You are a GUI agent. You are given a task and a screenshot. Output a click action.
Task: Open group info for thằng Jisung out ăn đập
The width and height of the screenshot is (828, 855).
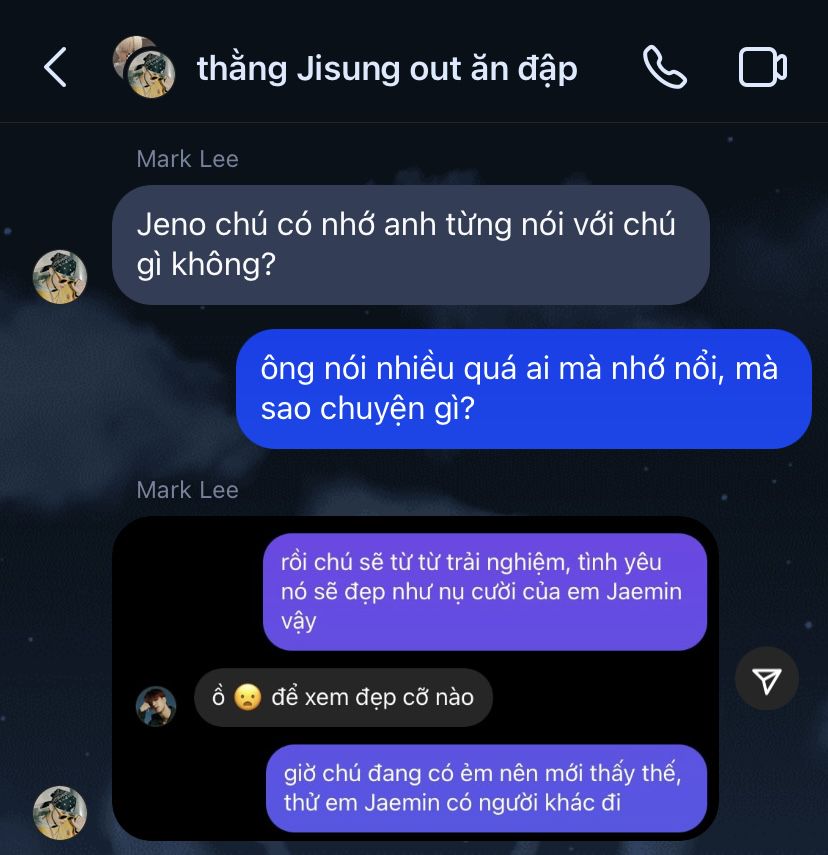tap(386, 68)
